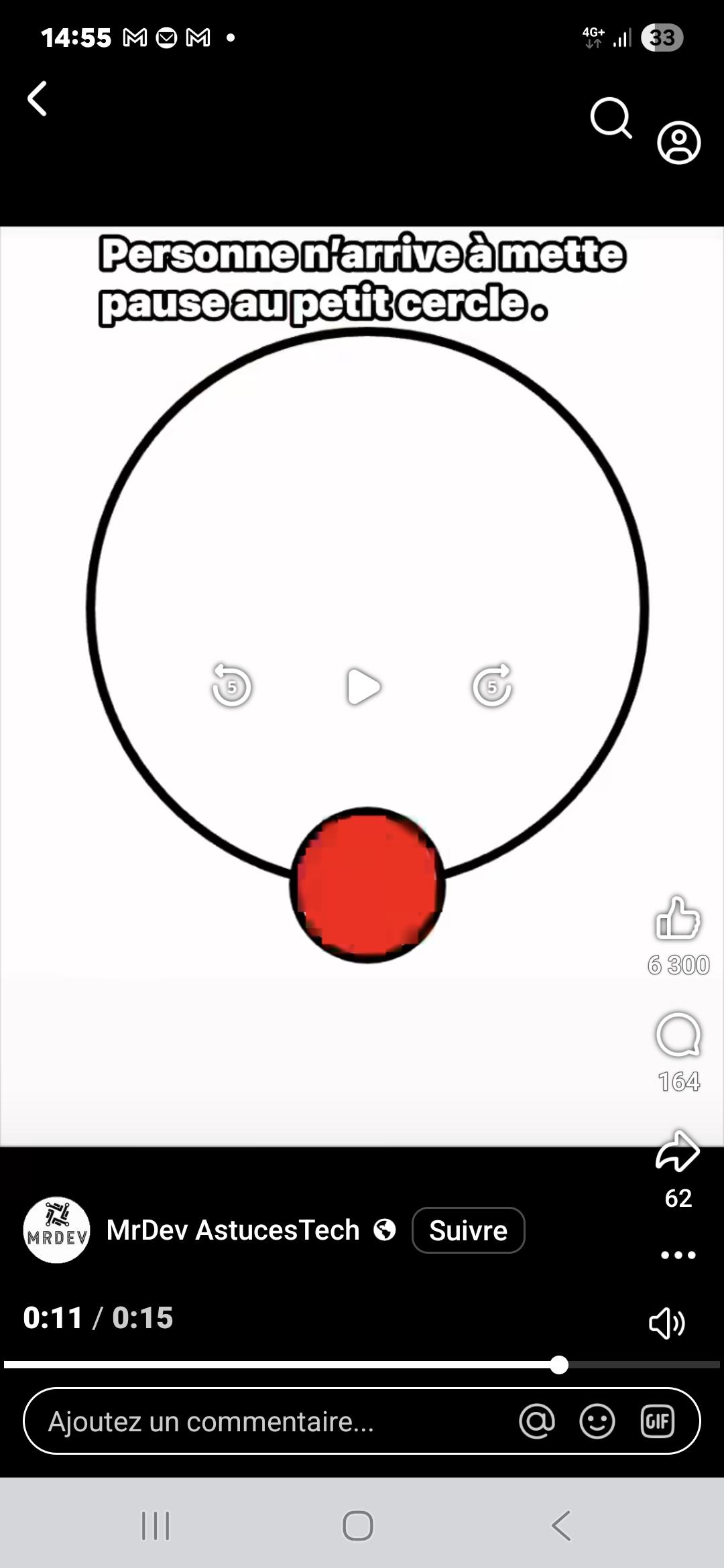The width and height of the screenshot is (724, 1568).
Task: Open the comments bubble icon
Action: tap(678, 1035)
